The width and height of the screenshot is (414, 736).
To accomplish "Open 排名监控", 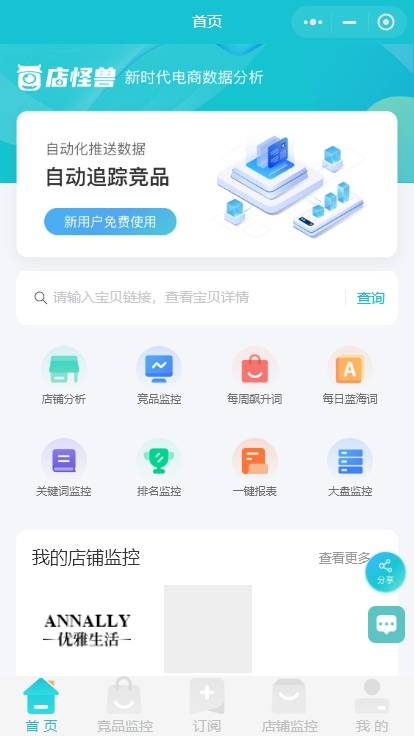I will tap(159, 468).
